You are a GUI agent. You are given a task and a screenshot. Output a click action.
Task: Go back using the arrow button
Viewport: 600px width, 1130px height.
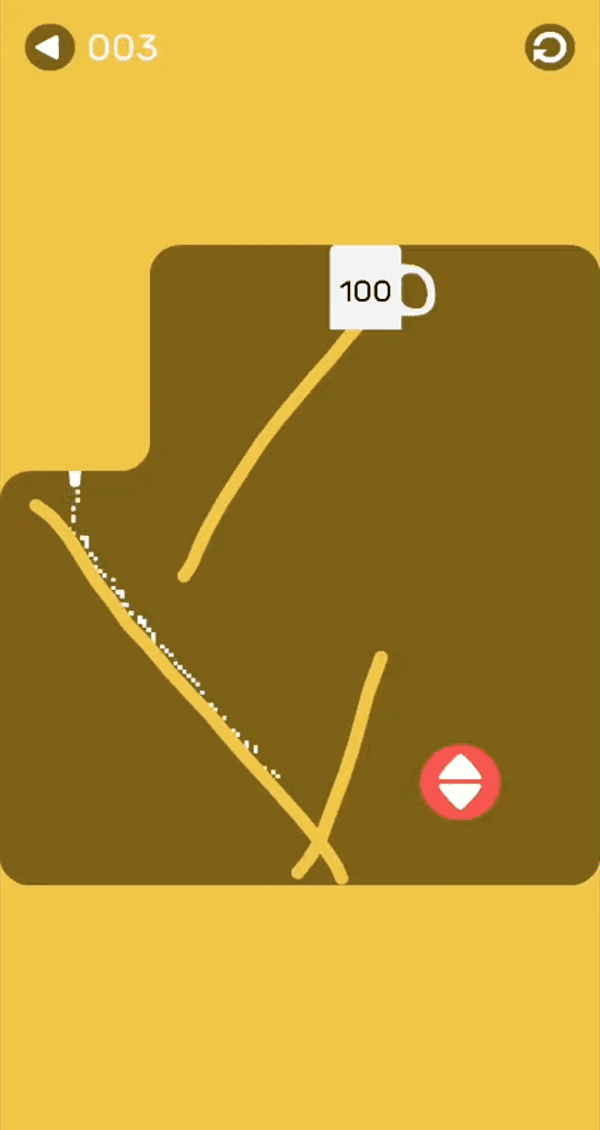[x=49, y=47]
